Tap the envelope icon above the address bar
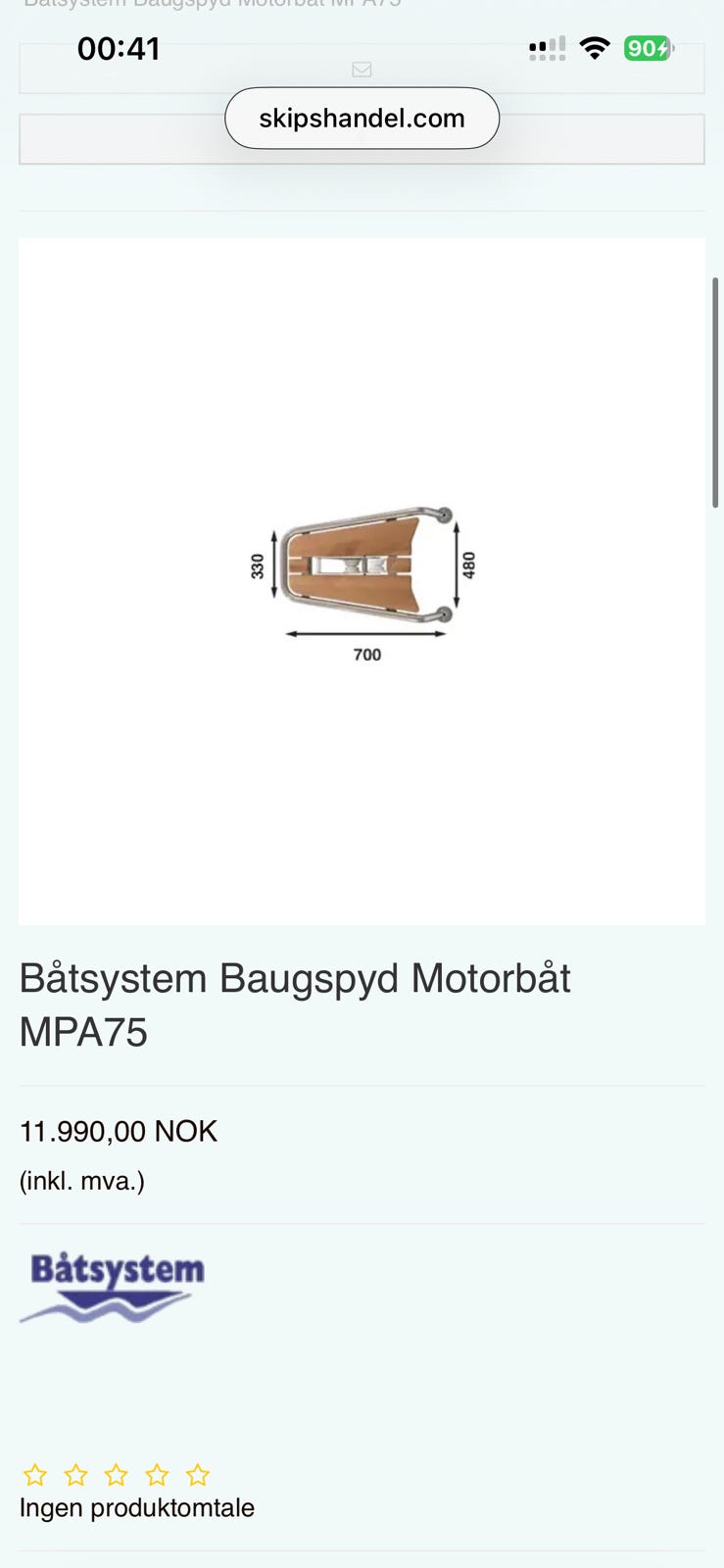The image size is (724, 1568). coord(362,69)
